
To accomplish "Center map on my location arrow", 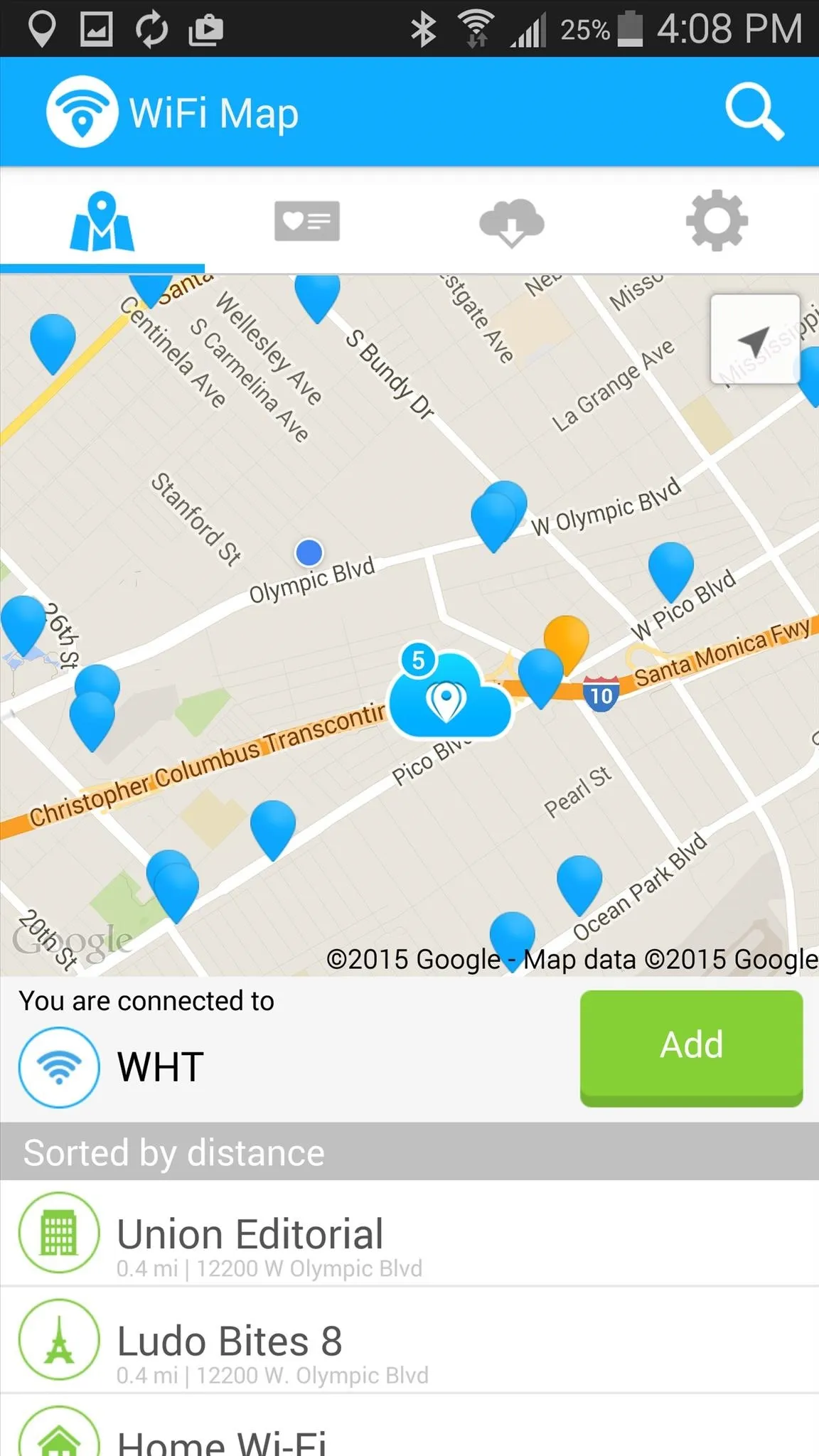I will 754,340.
